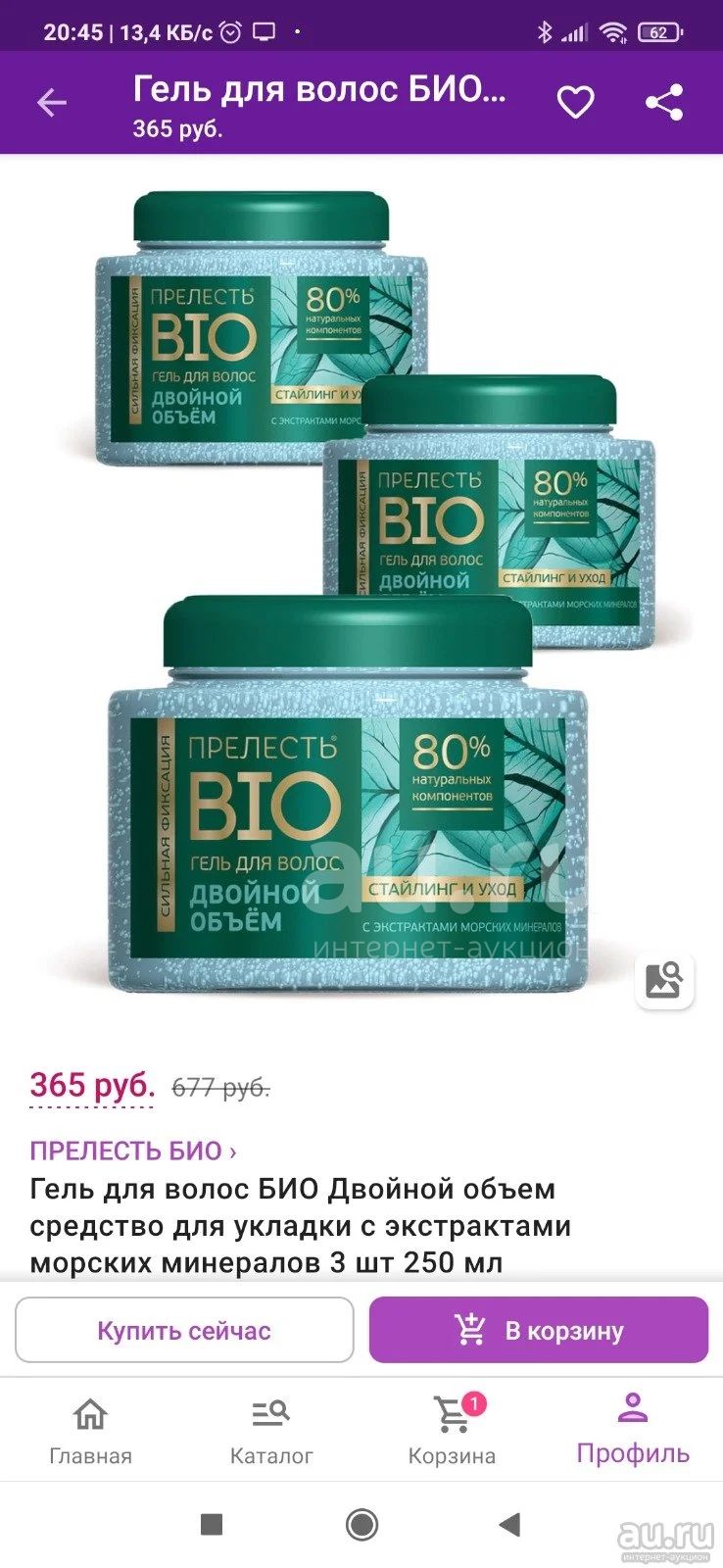Switch to the Главная tab
723x1568 pixels.
pos(90,1431)
